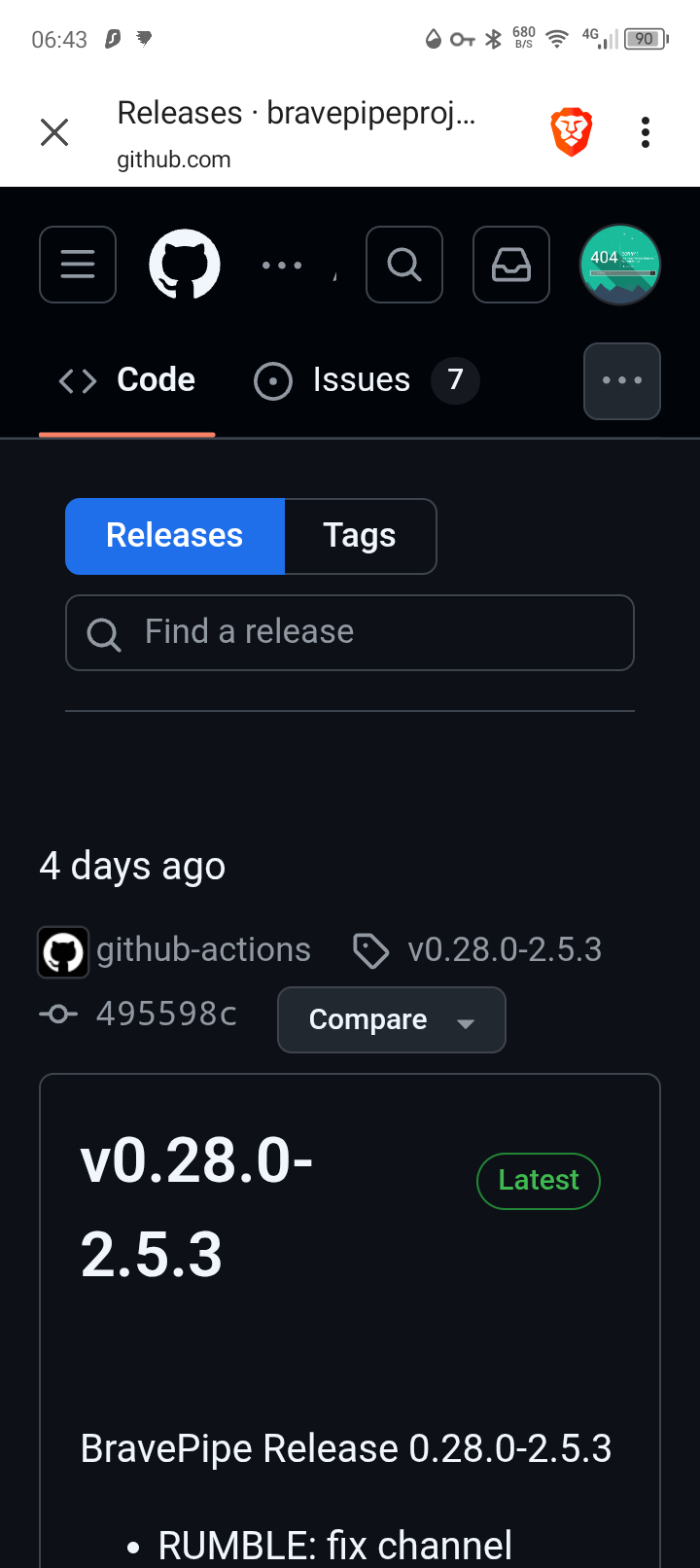Expand the breadcrumb ellipsis
Screen dimensions: 700x1568
pos(282,265)
